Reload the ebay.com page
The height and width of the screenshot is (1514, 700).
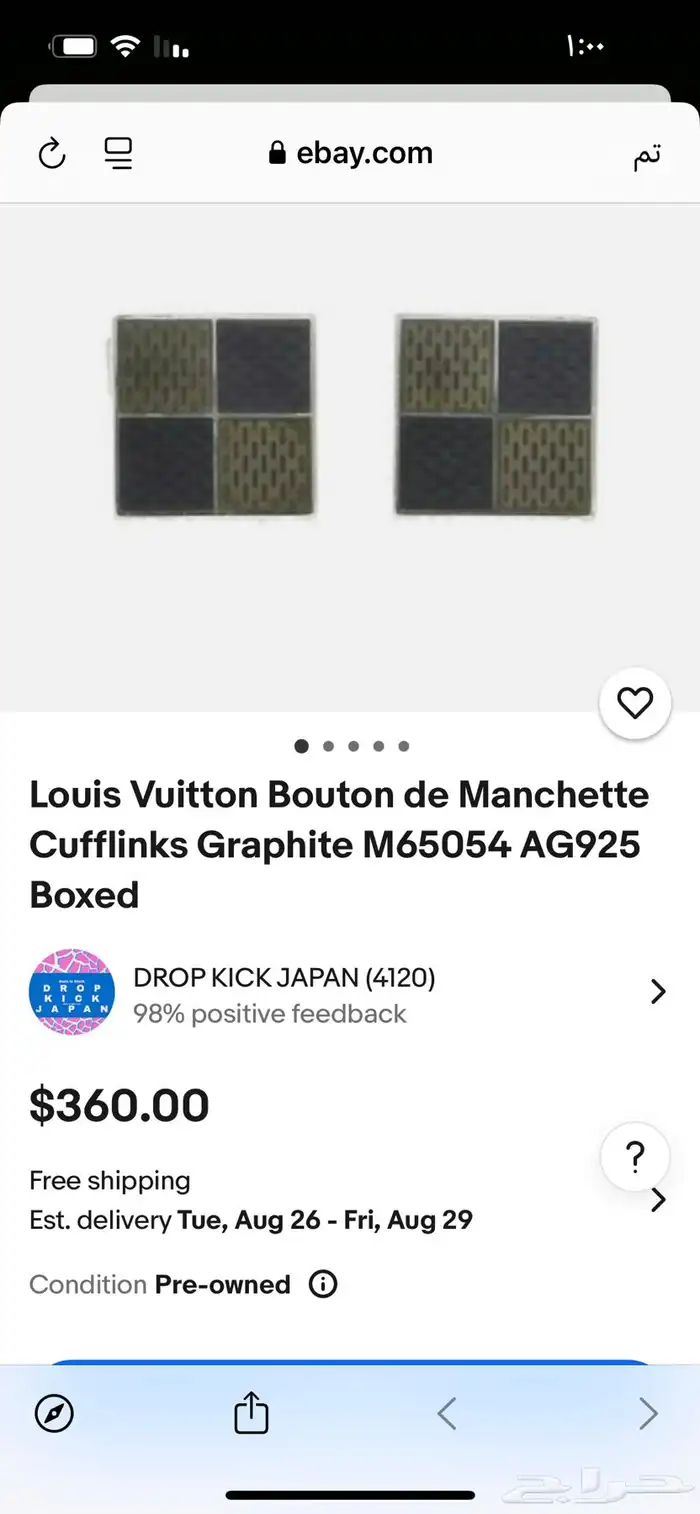(52, 154)
